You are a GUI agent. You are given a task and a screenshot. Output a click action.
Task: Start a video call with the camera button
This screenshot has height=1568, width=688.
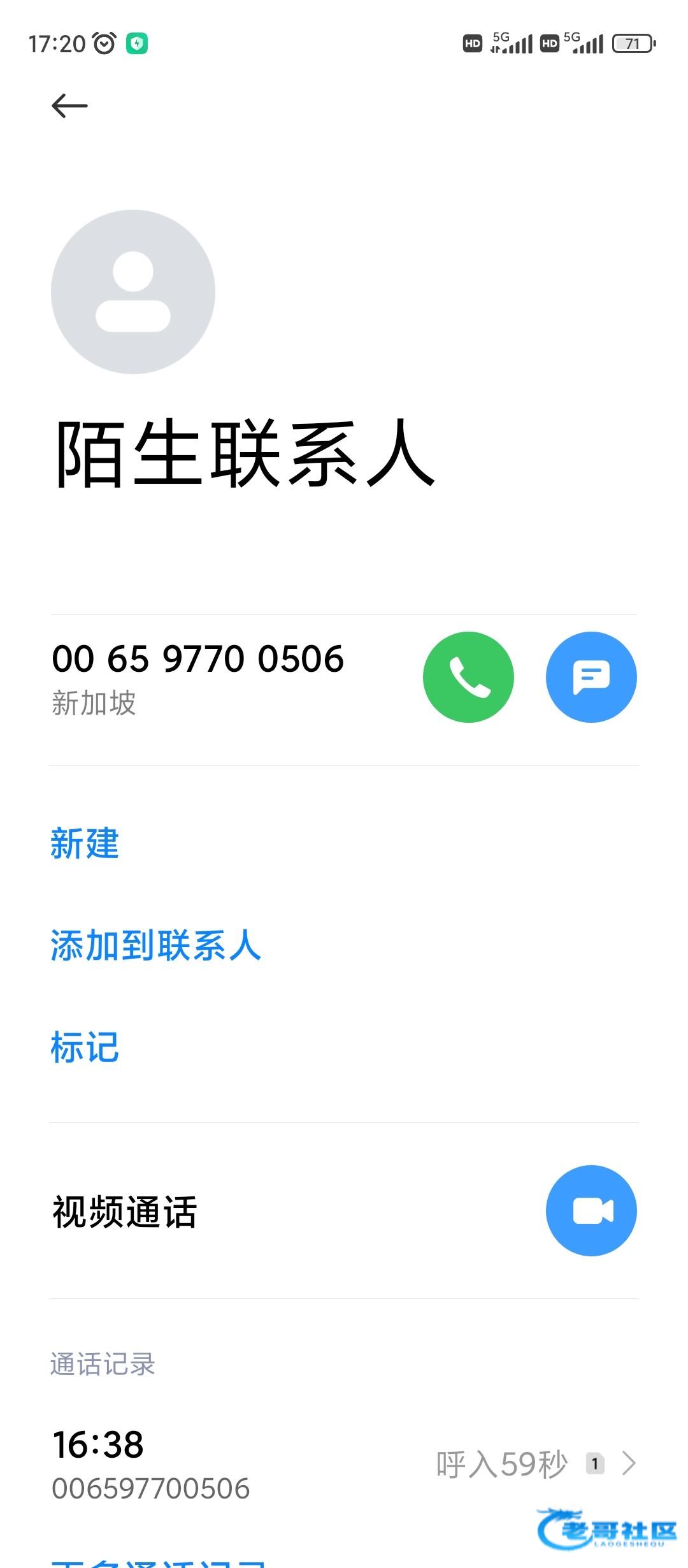tap(591, 1210)
